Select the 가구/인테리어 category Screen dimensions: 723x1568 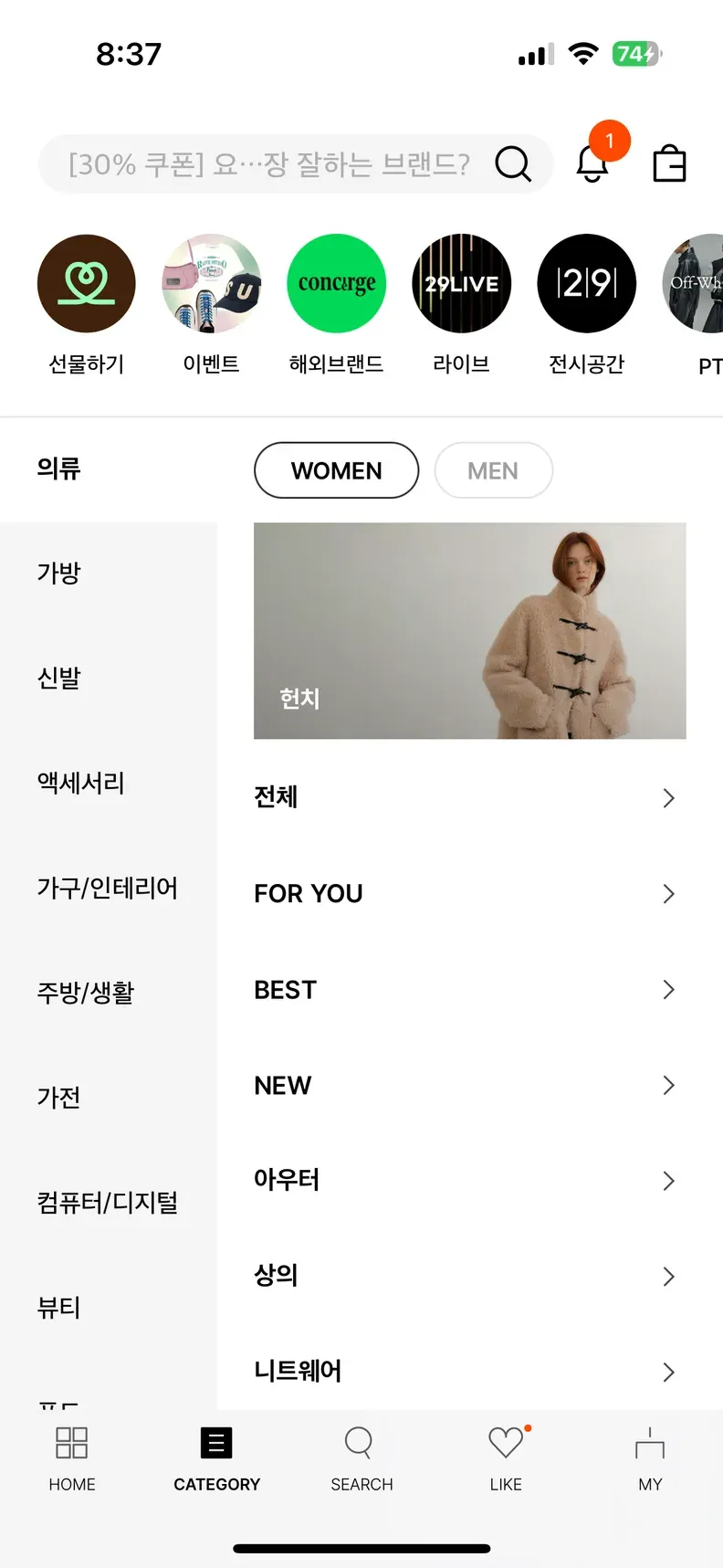coord(107,888)
